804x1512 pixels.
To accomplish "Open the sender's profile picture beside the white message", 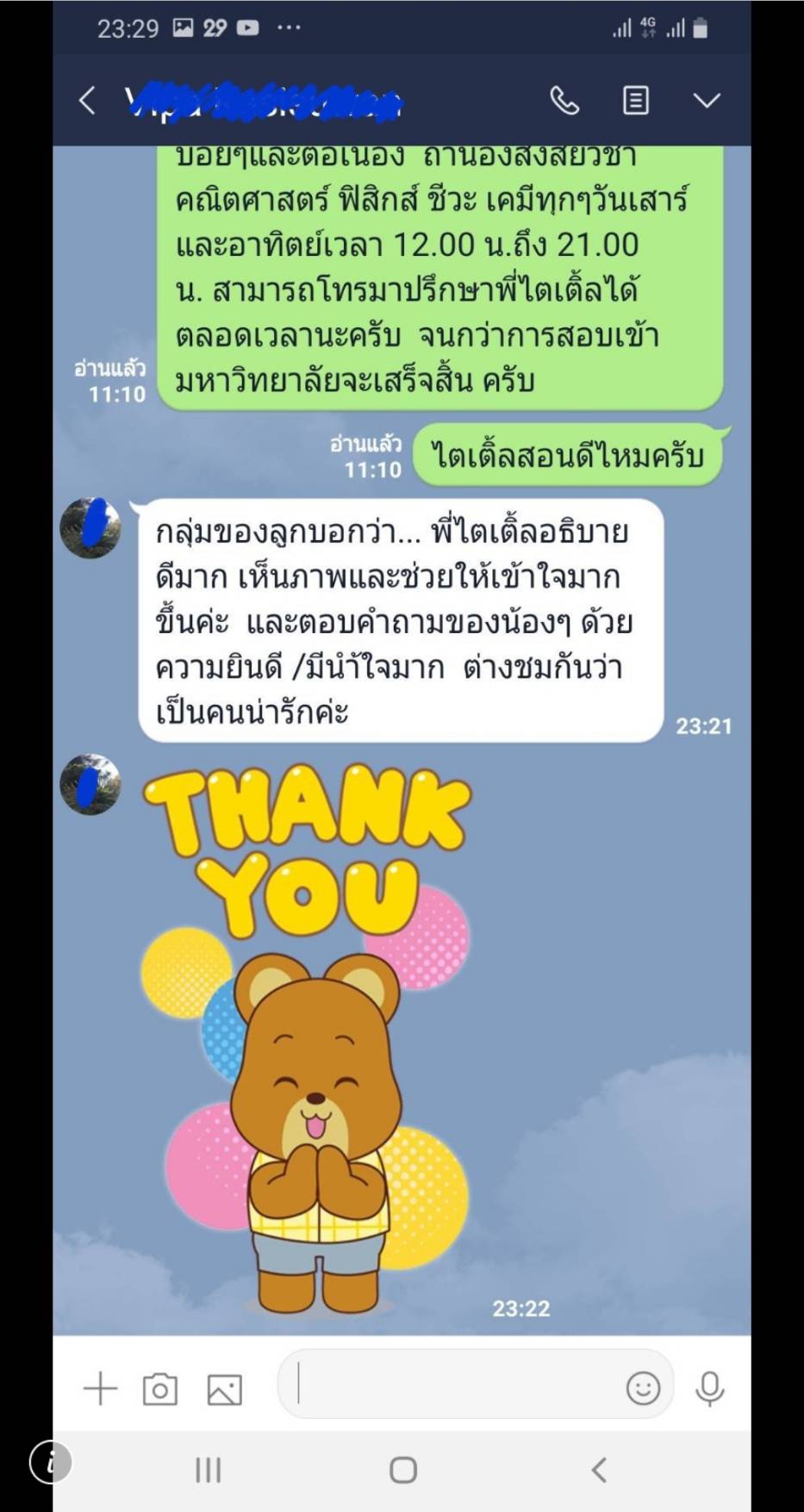I will [x=90, y=527].
